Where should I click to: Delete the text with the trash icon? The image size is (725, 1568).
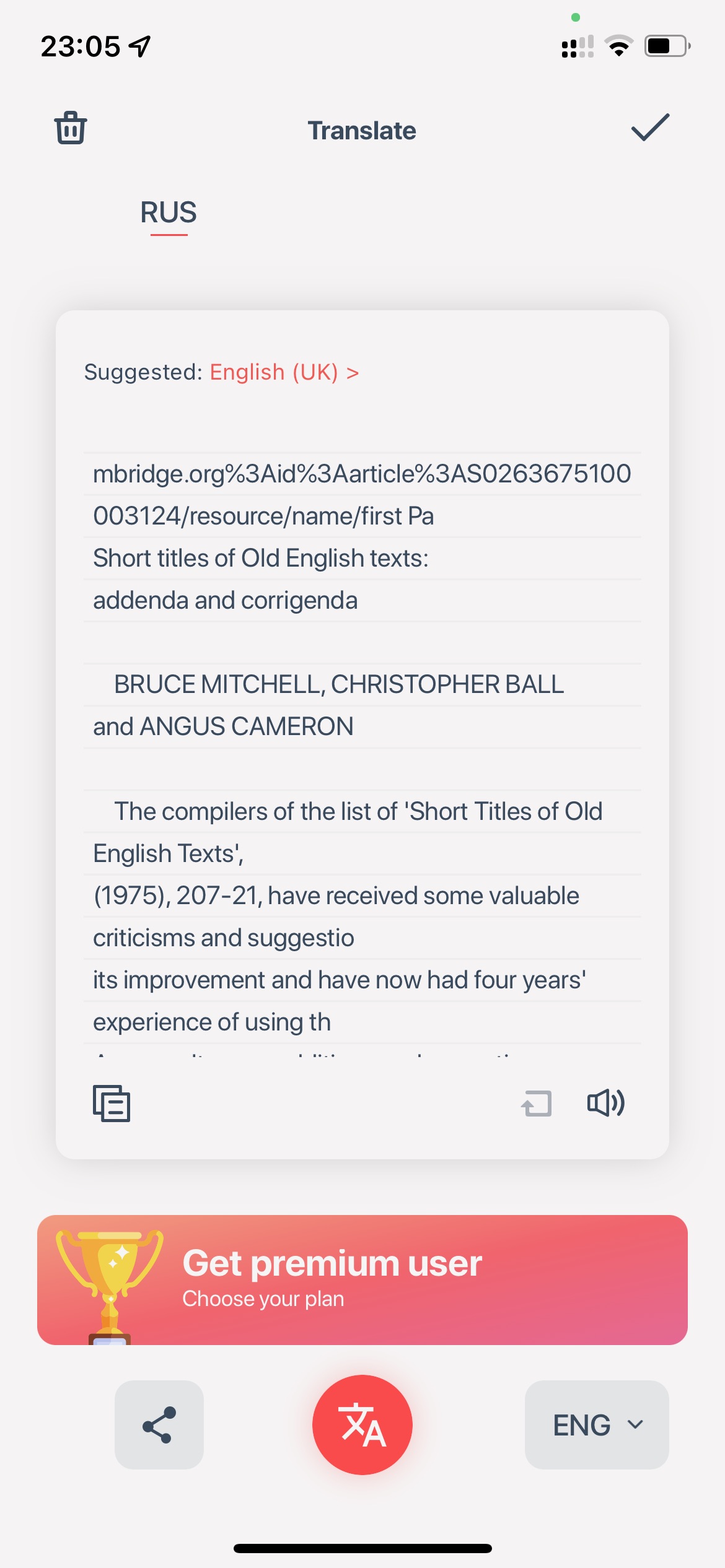pyautogui.click(x=71, y=128)
